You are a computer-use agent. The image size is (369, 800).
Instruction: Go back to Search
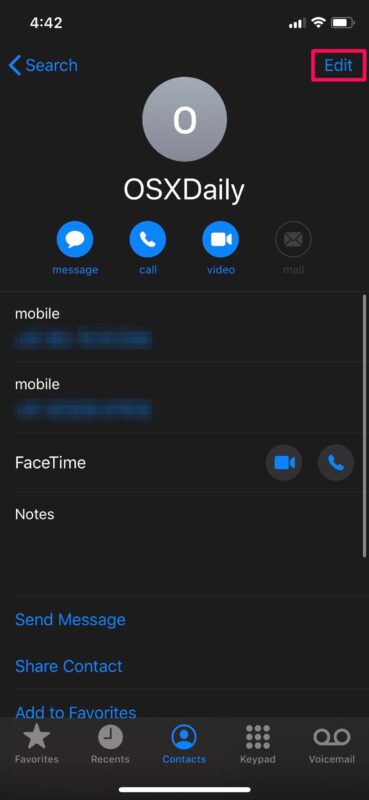43,65
